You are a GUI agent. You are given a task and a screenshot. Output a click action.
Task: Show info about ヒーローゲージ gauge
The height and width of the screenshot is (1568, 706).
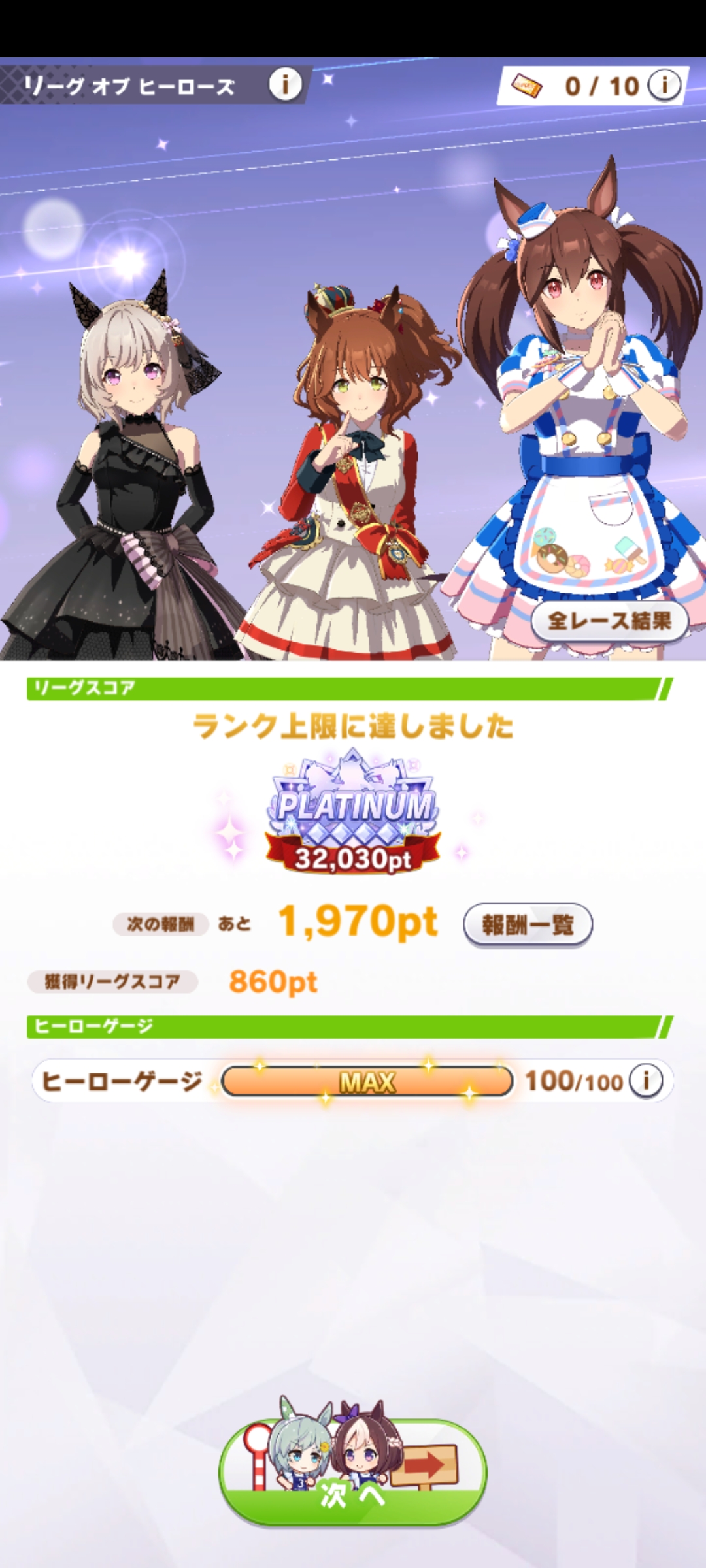coord(646,1081)
